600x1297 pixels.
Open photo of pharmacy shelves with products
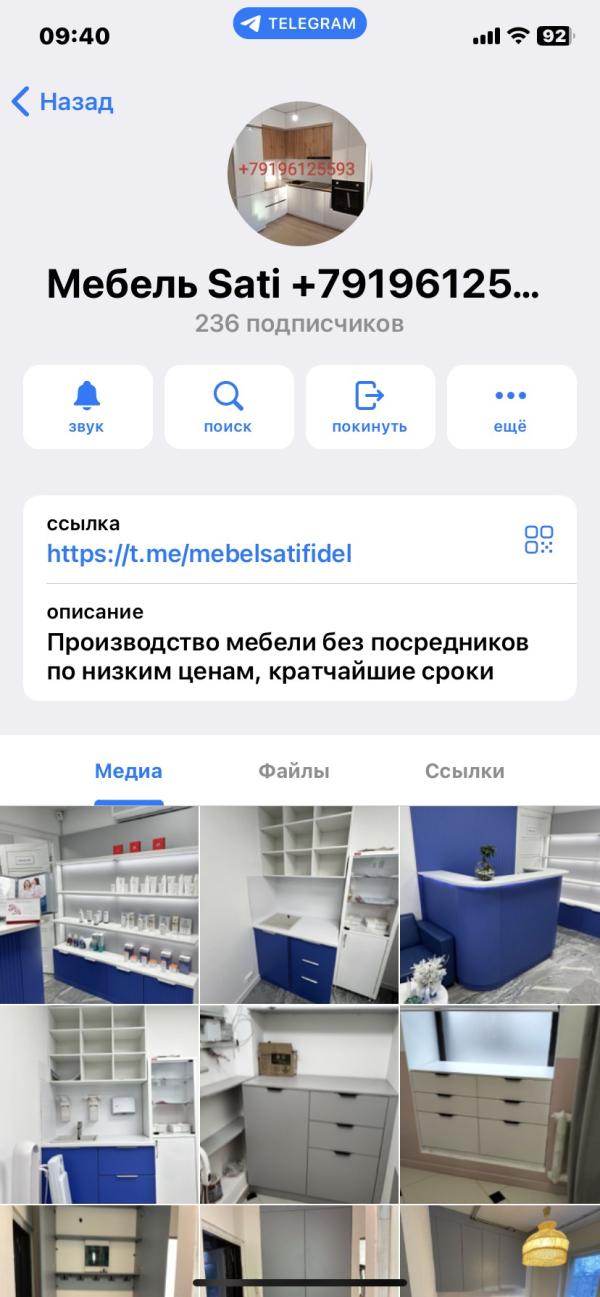pyautogui.click(x=99, y=904)
